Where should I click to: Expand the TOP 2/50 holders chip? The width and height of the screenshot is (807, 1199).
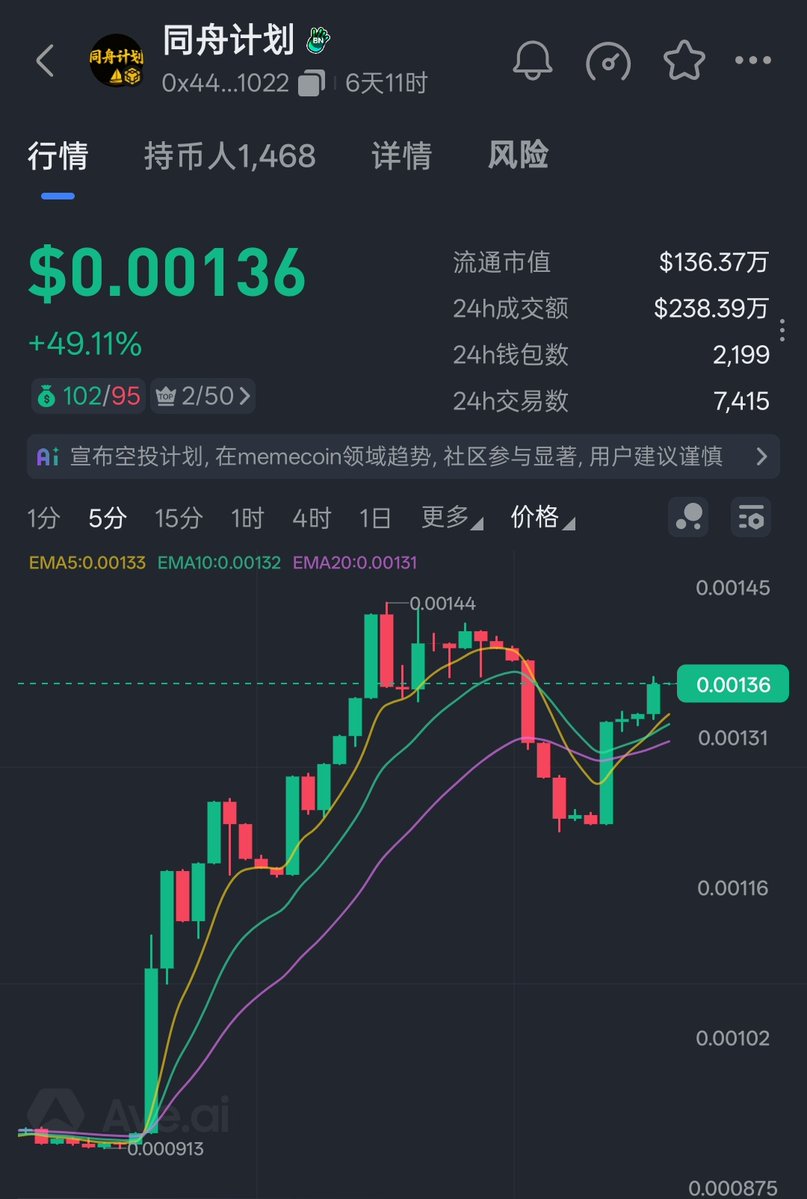(x=203, y=397)
